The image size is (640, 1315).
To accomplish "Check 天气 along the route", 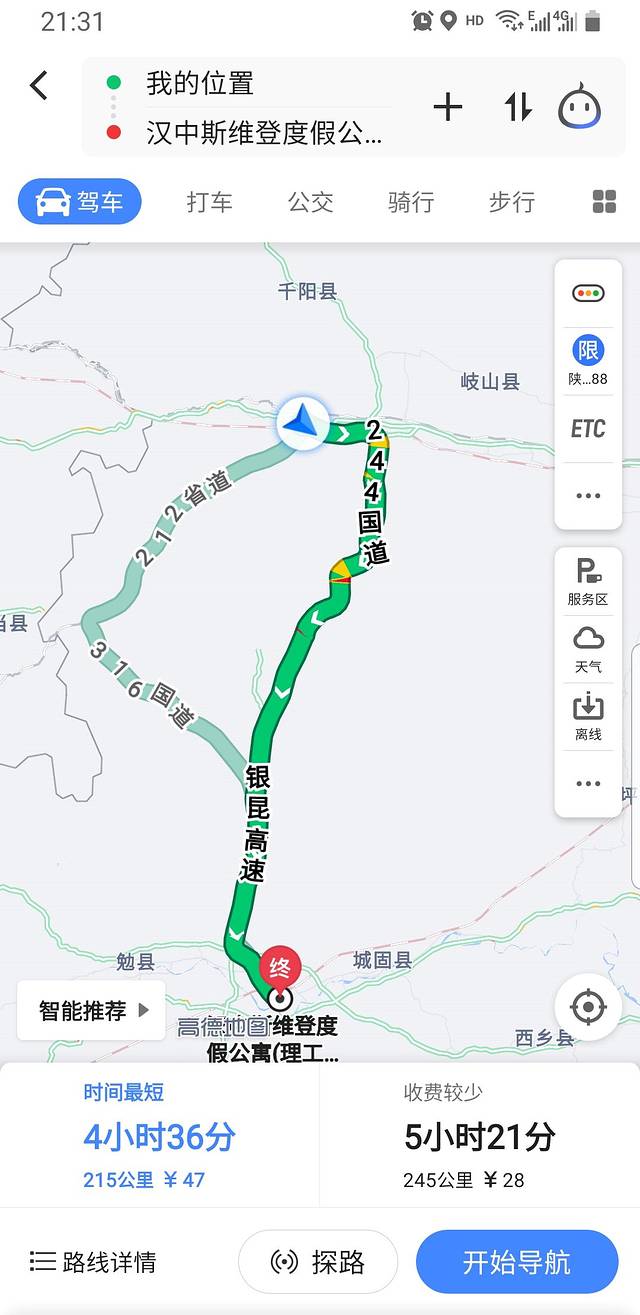I will point(588,650).
